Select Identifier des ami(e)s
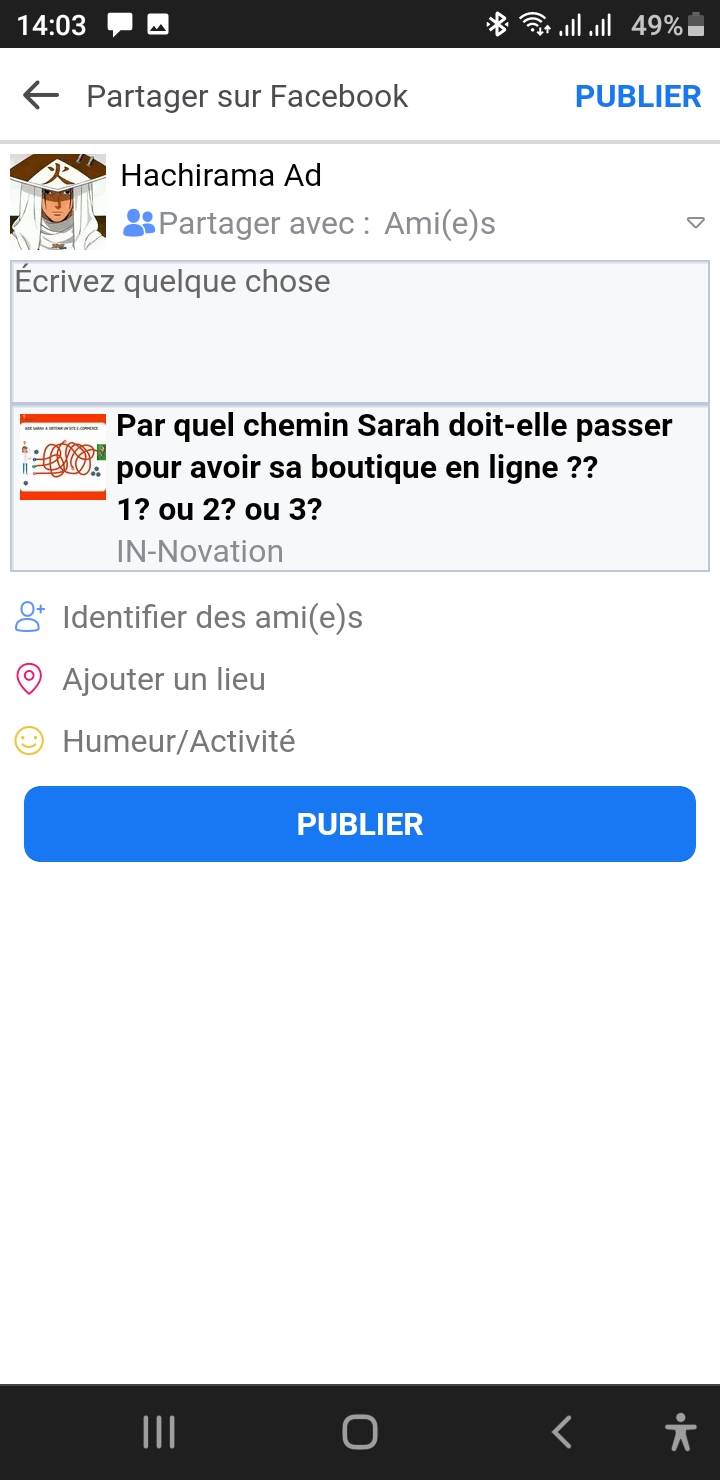 [x=212, y=618]
